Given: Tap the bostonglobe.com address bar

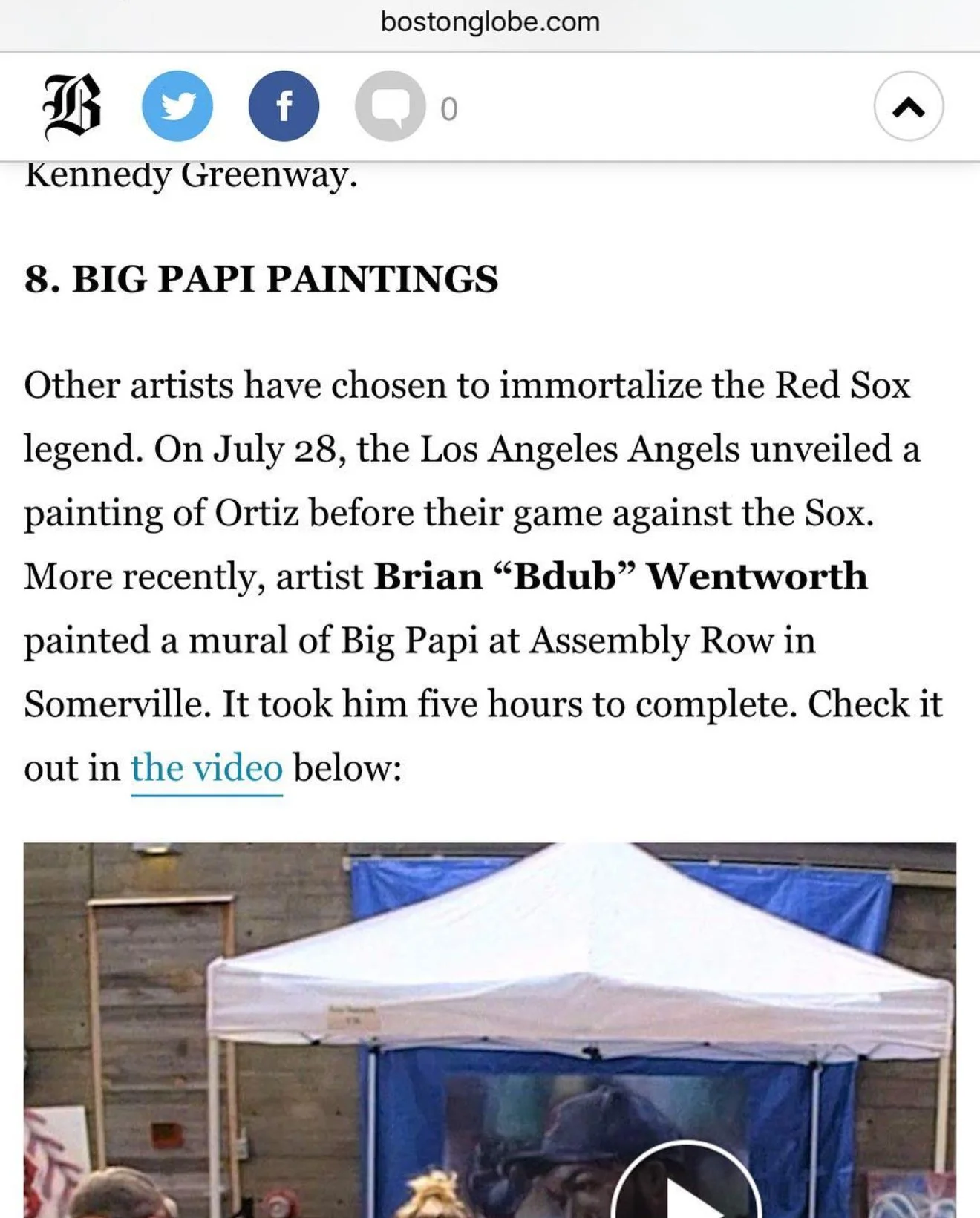Looking at the screenshot, I should 490,22.
